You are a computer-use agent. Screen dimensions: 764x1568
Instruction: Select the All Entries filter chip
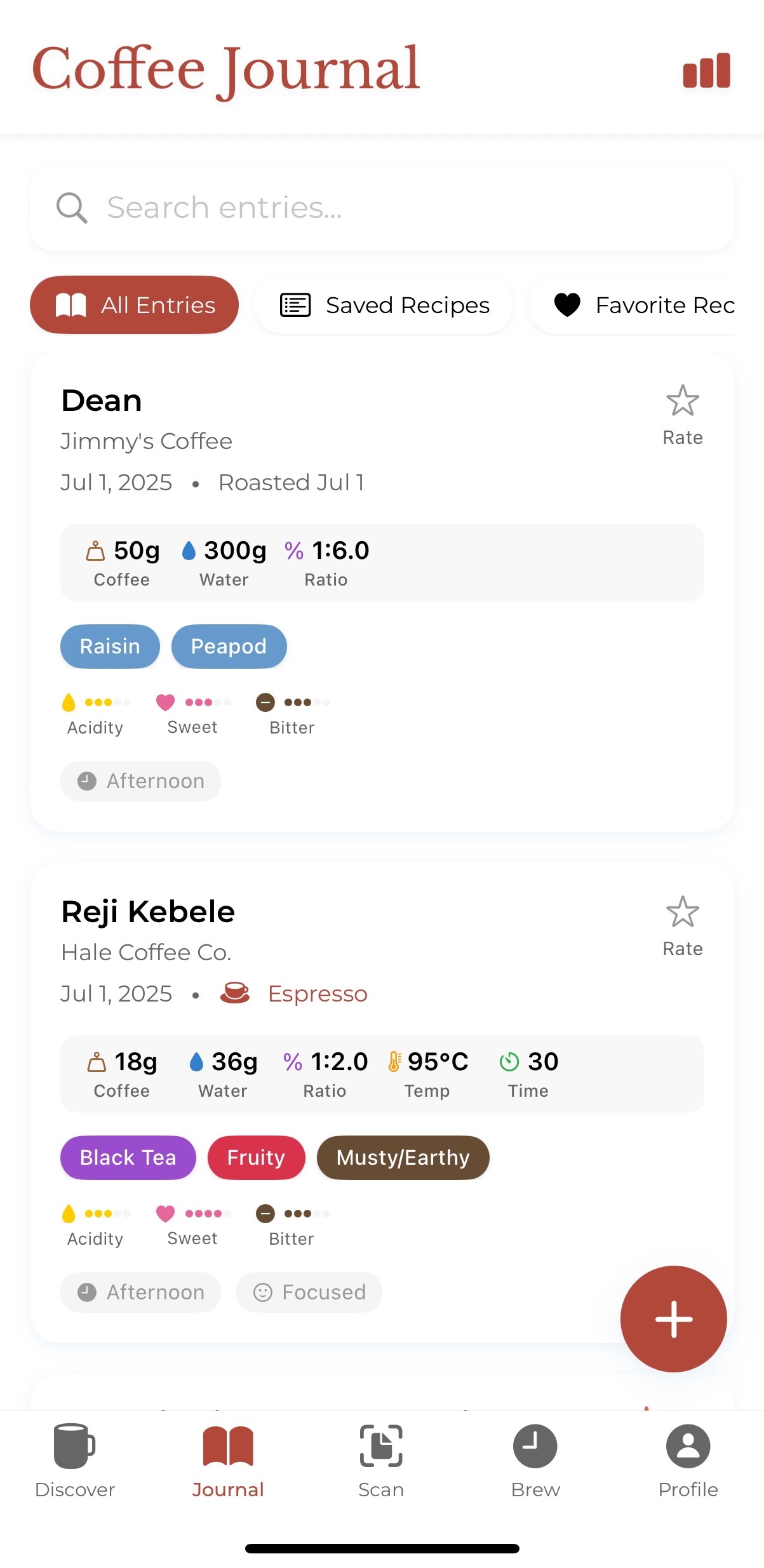click(x=134, y=305)
